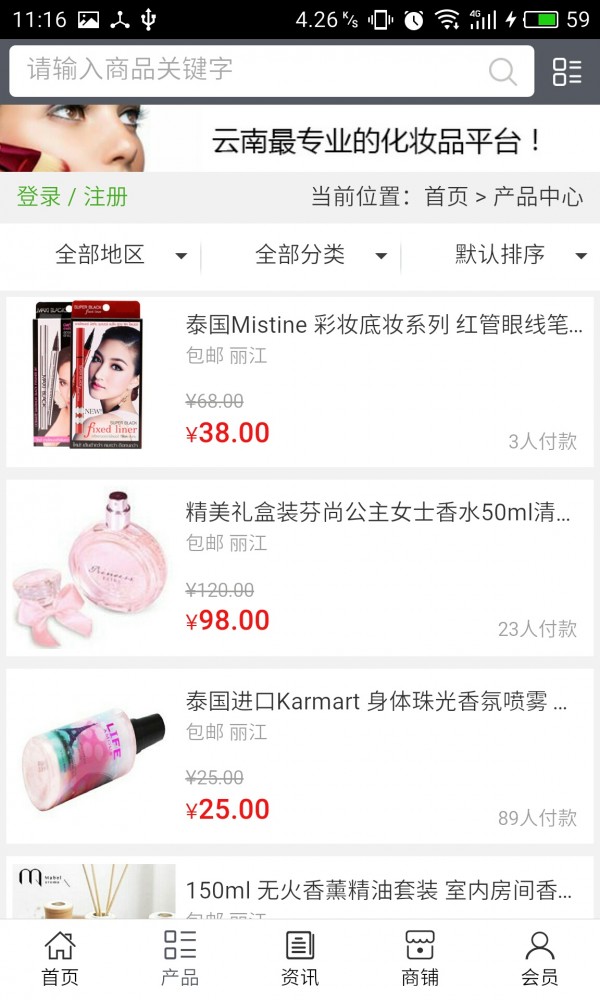Viewport: 600px width, 1000px height.
Task: Go to 首页 in the breadcrumb
Action: point(446,197)
